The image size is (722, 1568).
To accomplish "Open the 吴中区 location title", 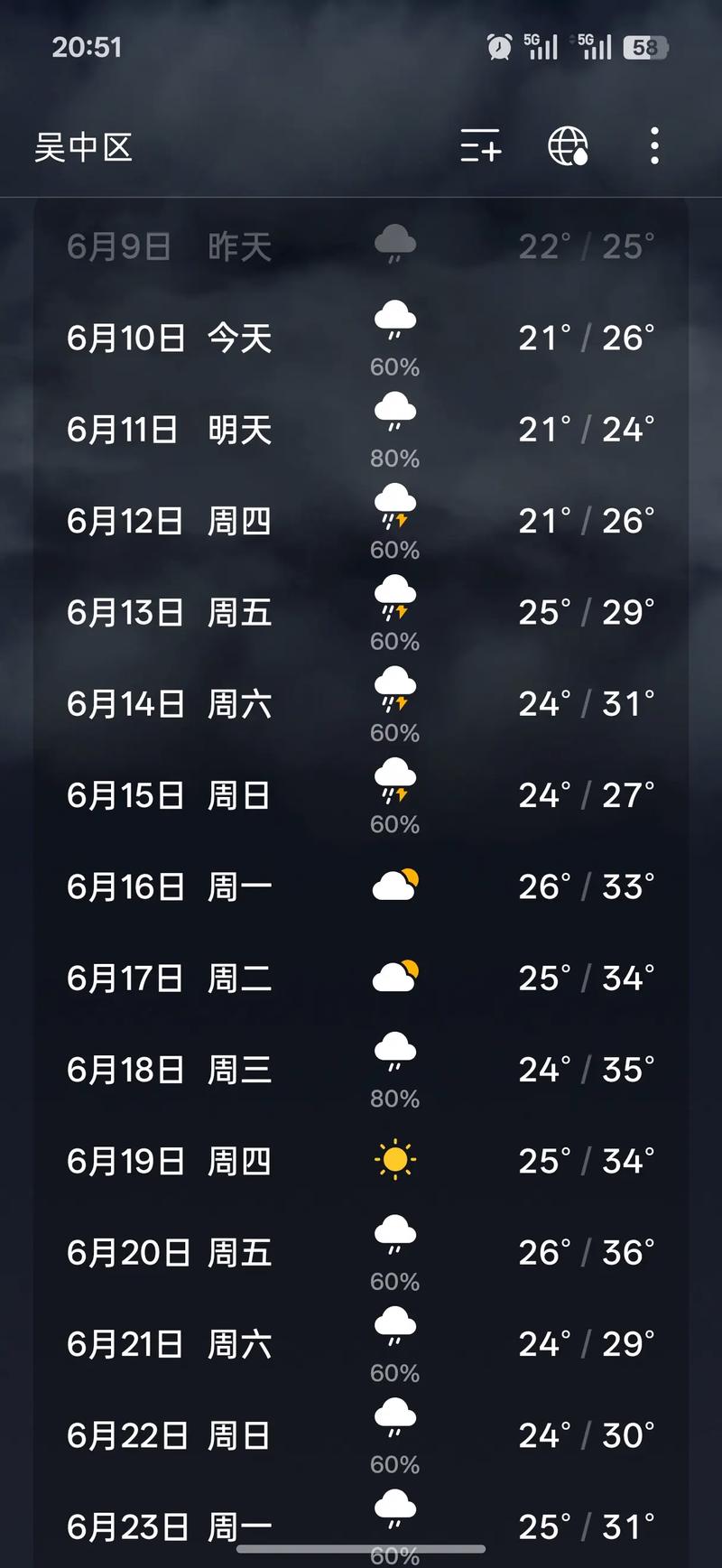I will pyautogui.click(x=84, y=149).
